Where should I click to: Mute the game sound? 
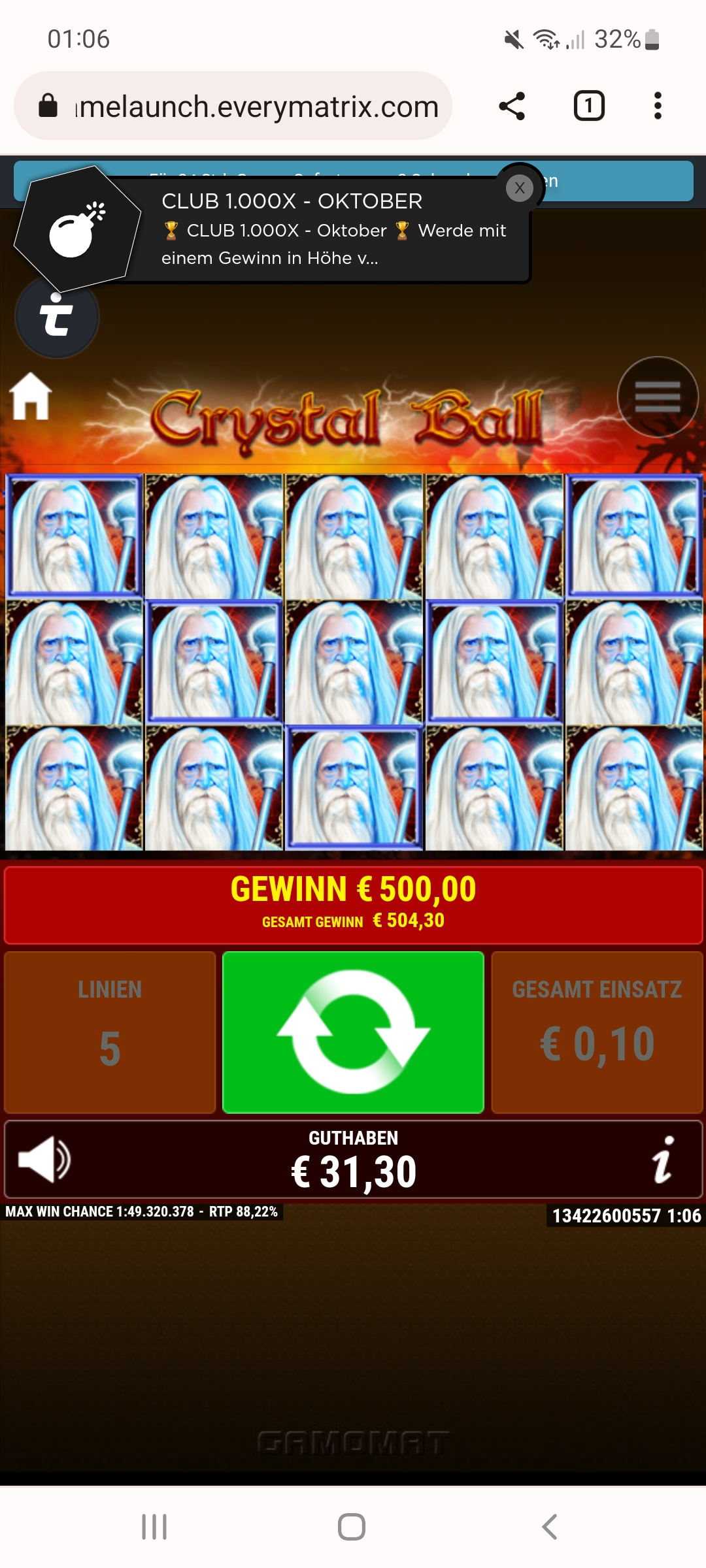[44, 1159]
